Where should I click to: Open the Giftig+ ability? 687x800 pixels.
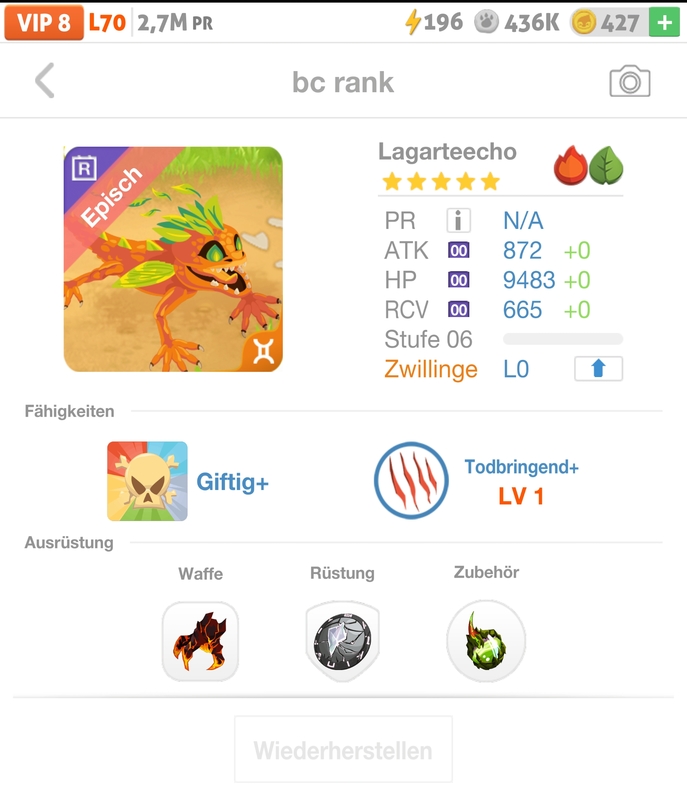click(147, 481)
